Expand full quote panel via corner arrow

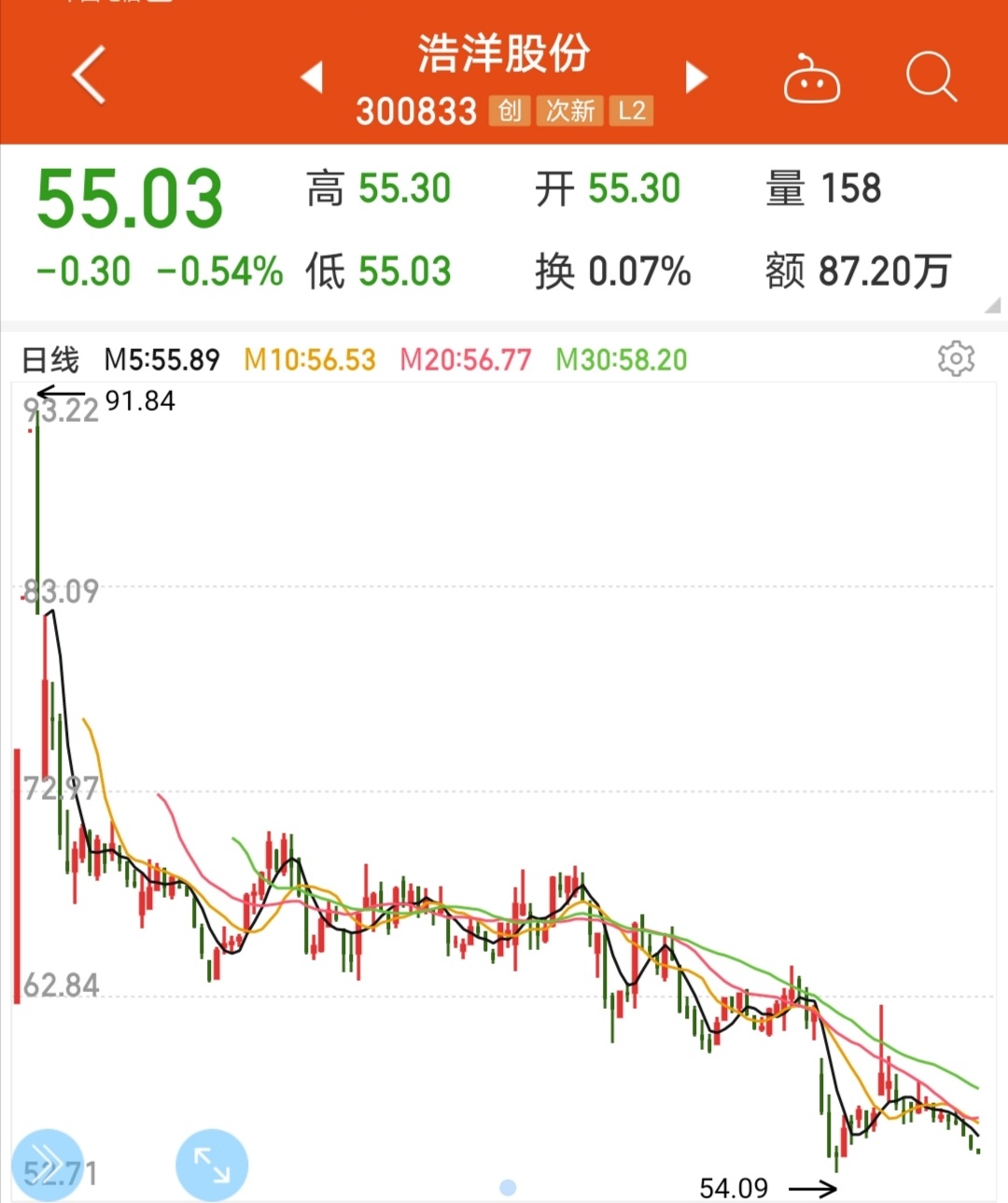pyautogui.click(x=994, y=306)
